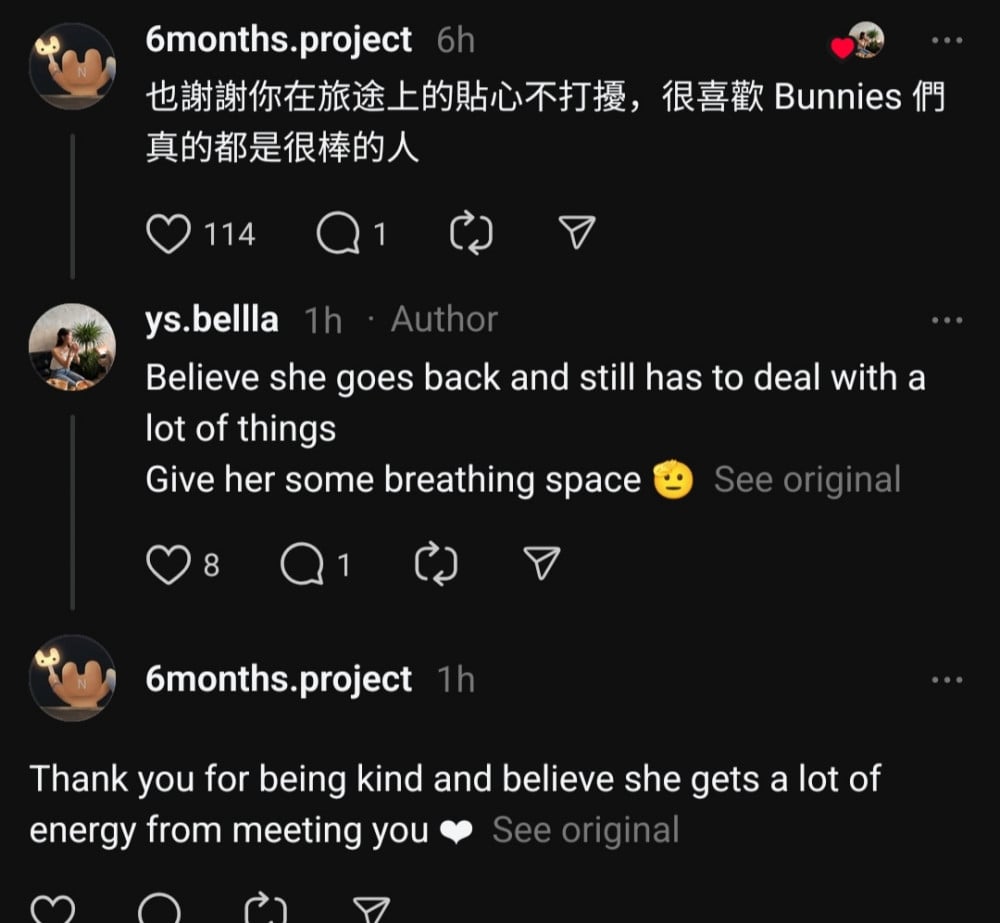This screenshot has height=923, width=1000.
Task: Reply to ys.bellla's comment
Action: (x=301, y=566)
